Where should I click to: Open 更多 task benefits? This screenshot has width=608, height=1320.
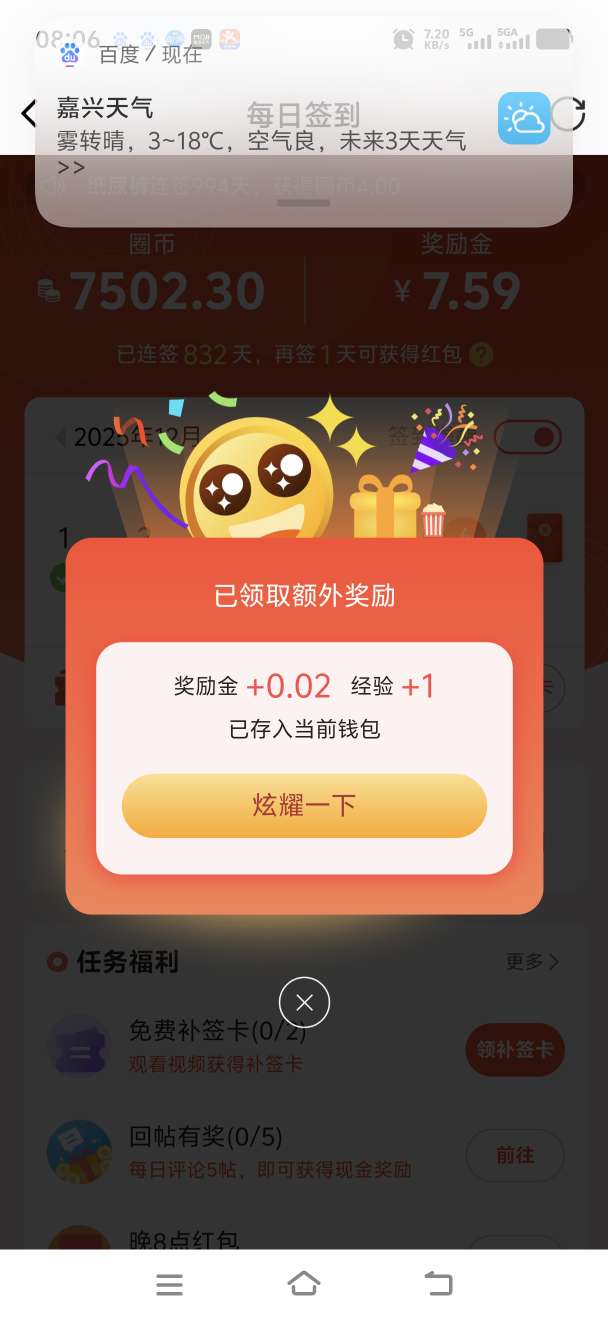532,962
